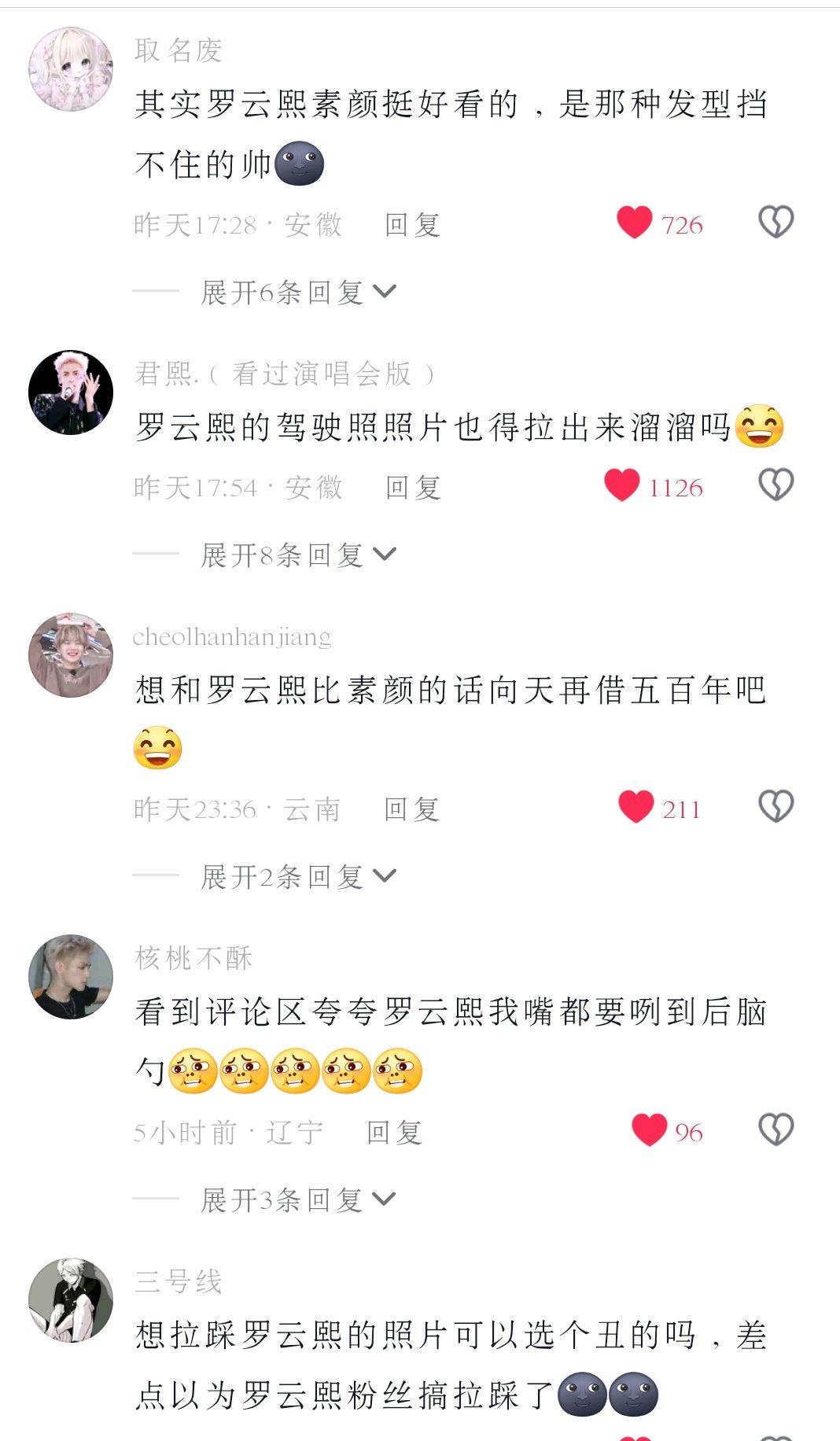Expand 8 replies under 君熙's comment
Image resolution: width=840 pixels, height=1441 pixels.
(x=297, y=555)
